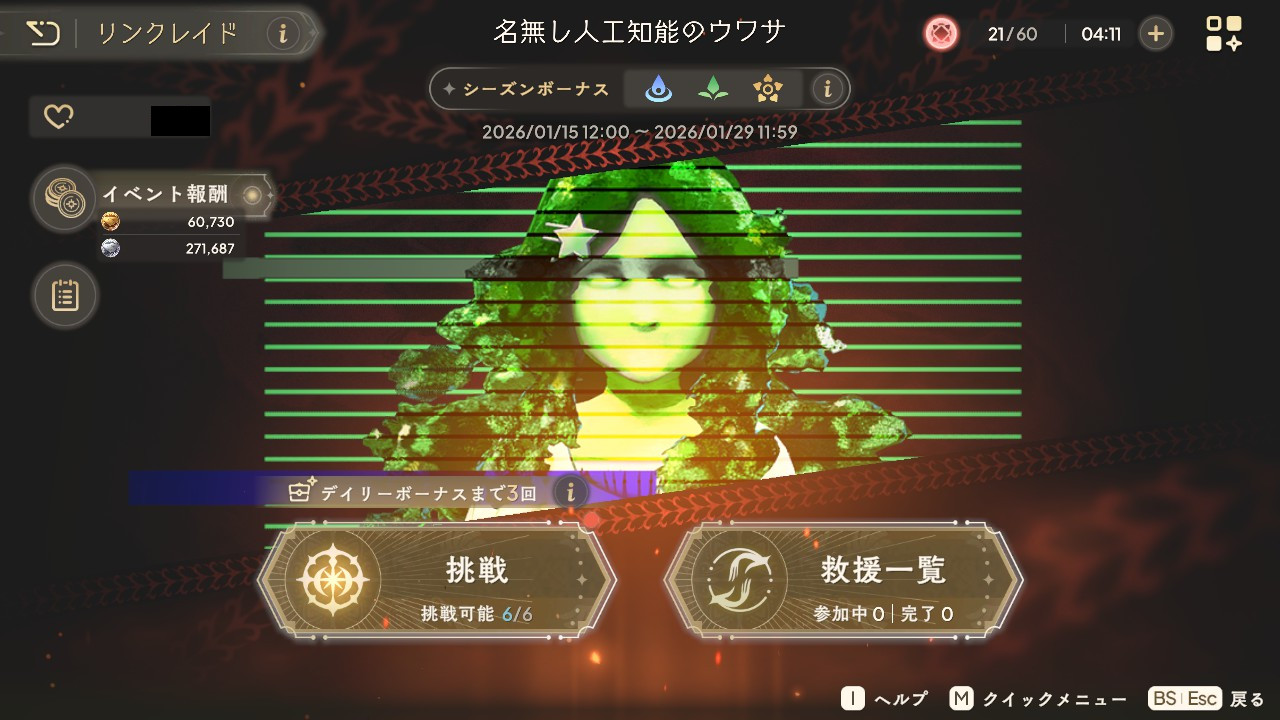This screenshot has height=720, width=1280.
Task: Open the main menu grid icon
Action: coord(1223,34)
